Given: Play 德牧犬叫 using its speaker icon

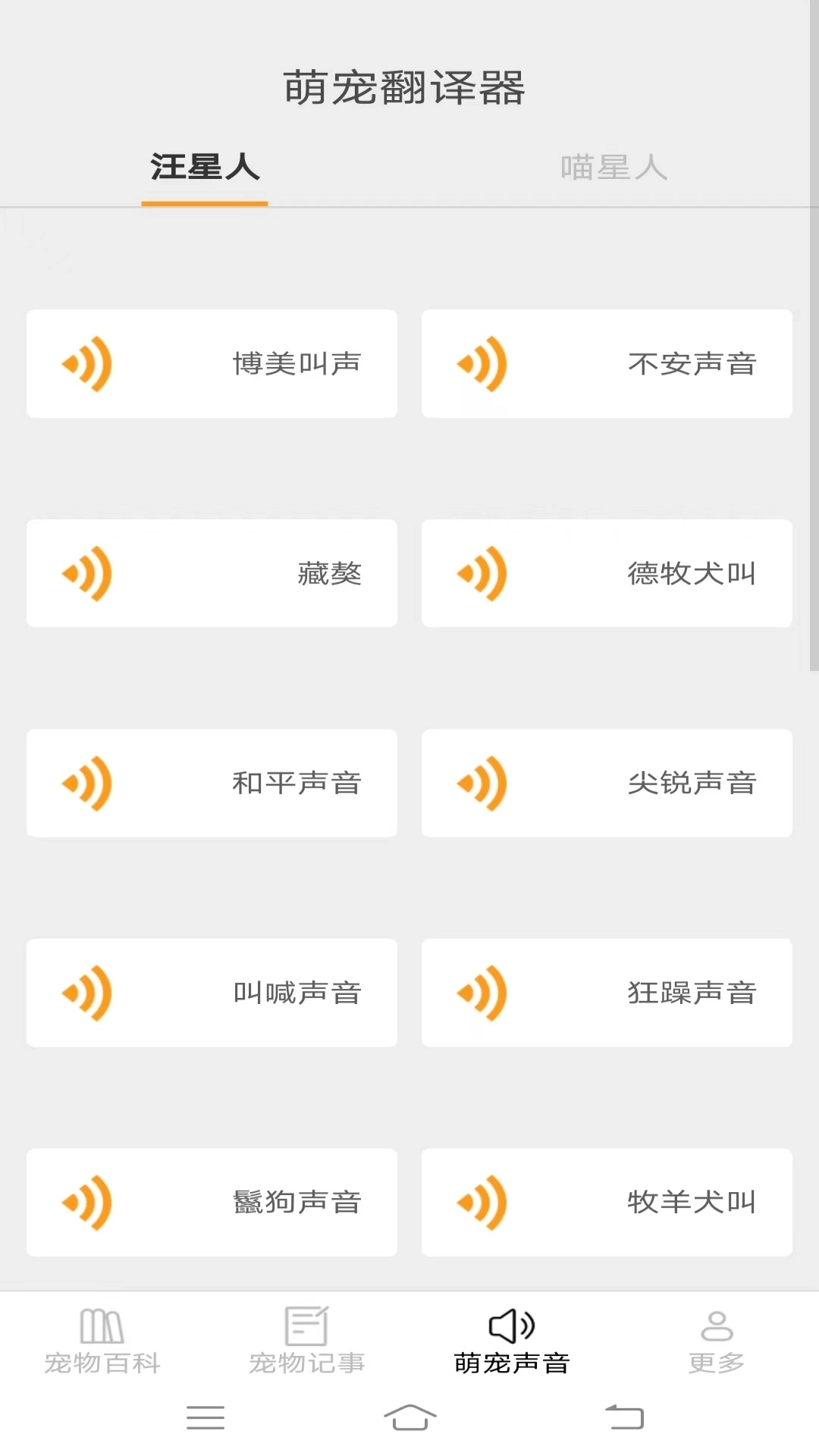Looking at the screenshot, I should 483,574.
